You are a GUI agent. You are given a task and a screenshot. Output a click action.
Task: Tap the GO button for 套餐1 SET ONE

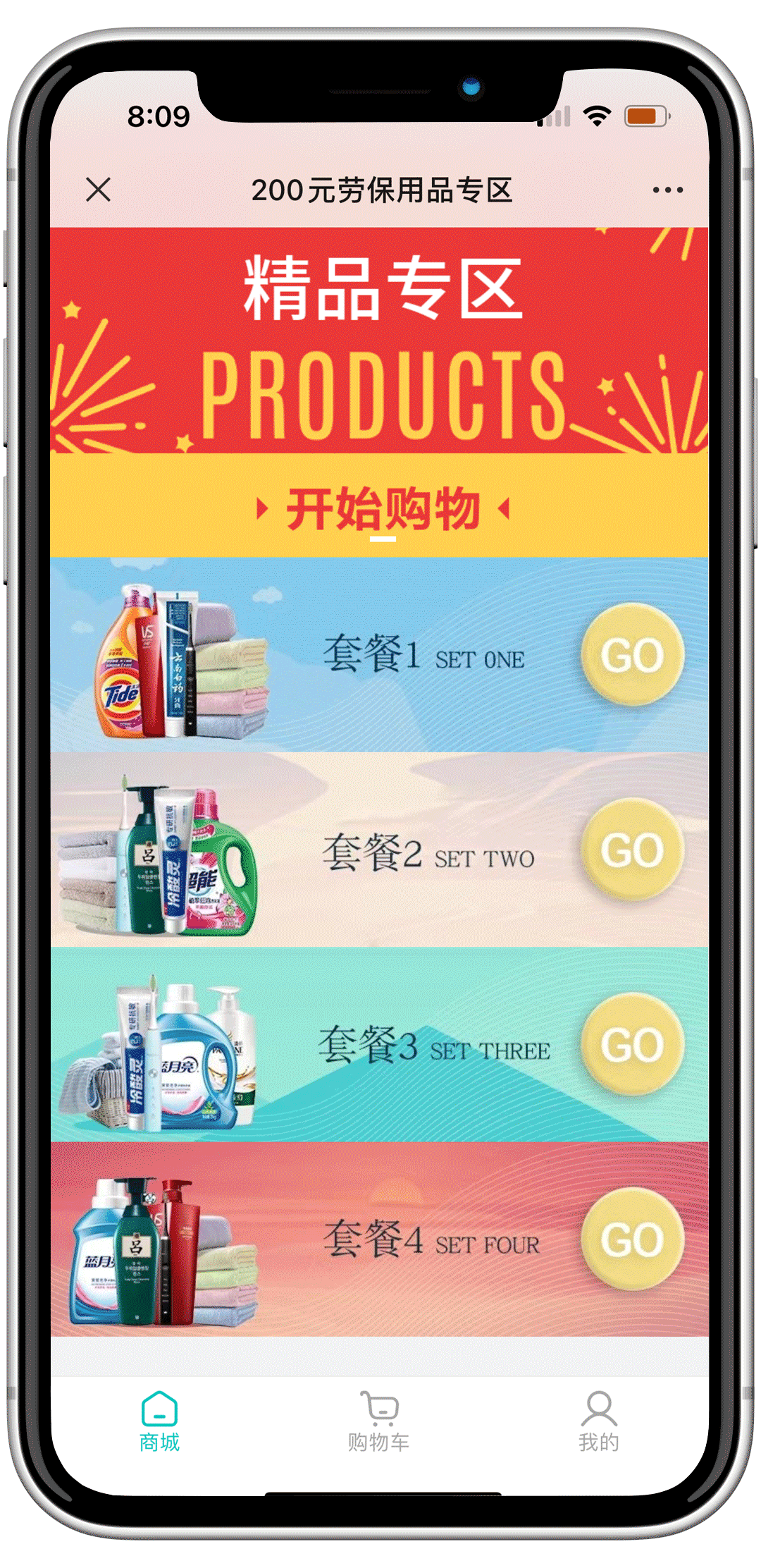(x=632, y=655)
